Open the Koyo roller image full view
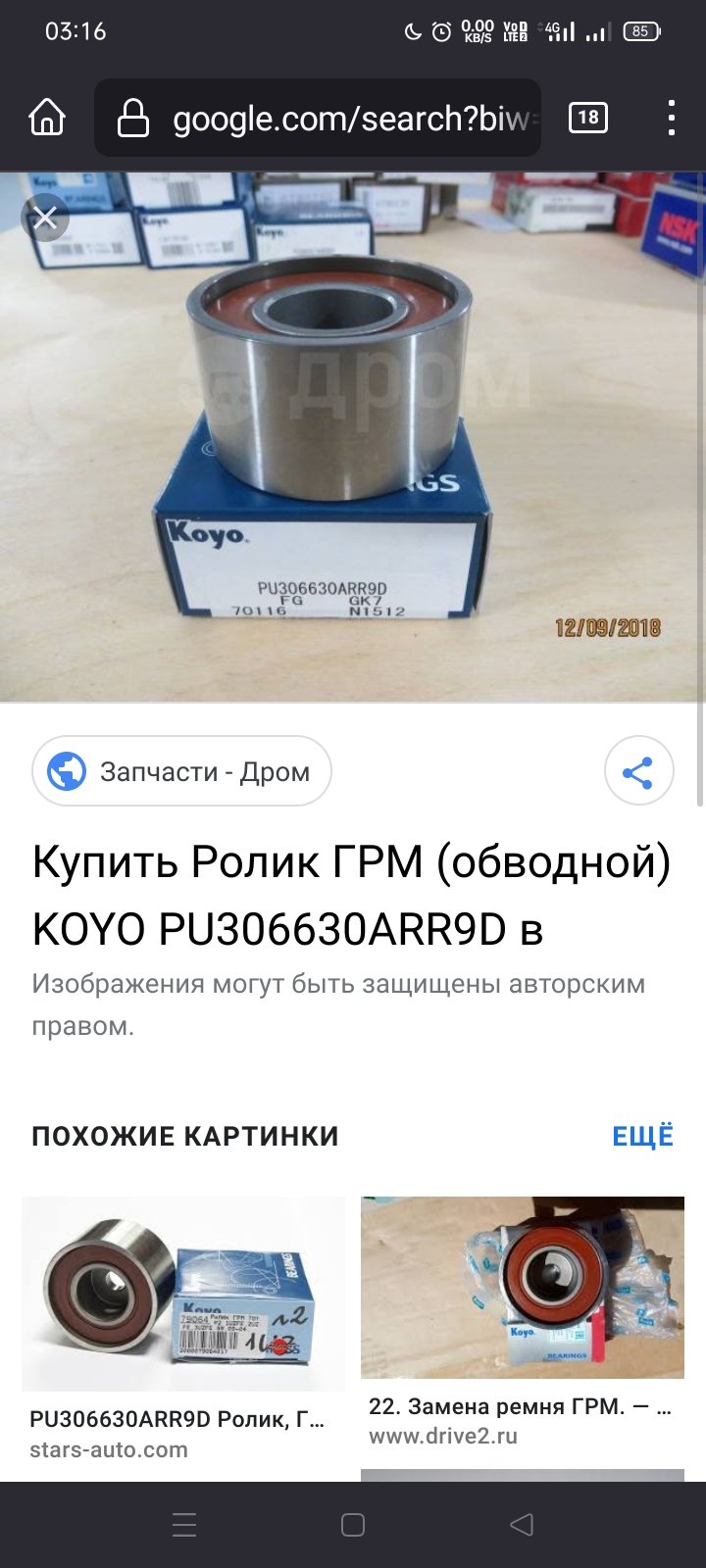Image resolution: width=706 pixels, height=1568 pixels. 353,437
